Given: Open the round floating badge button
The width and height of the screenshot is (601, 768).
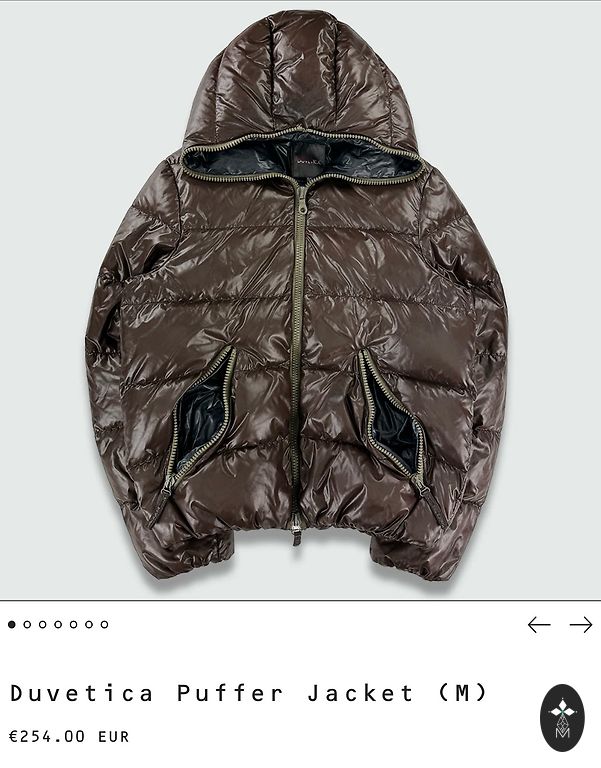Looking at the screenshot, I should click(561, 718).
